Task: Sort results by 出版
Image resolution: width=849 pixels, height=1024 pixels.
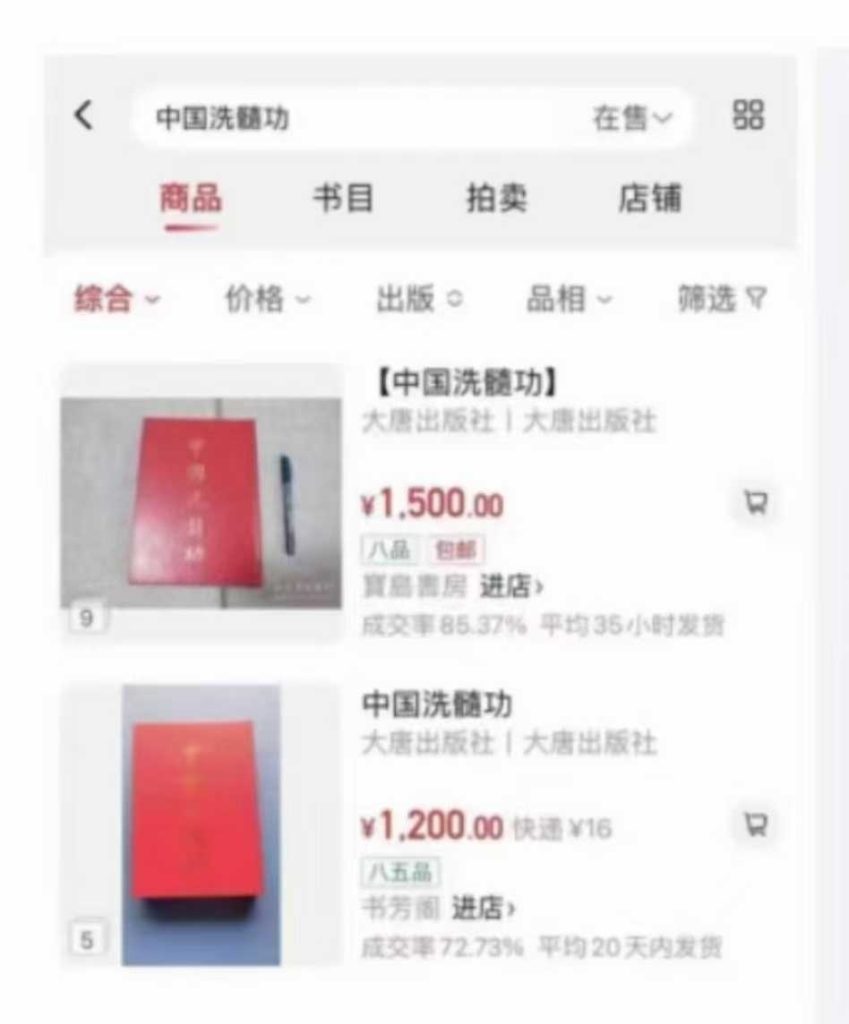Action: pos(419,298)
